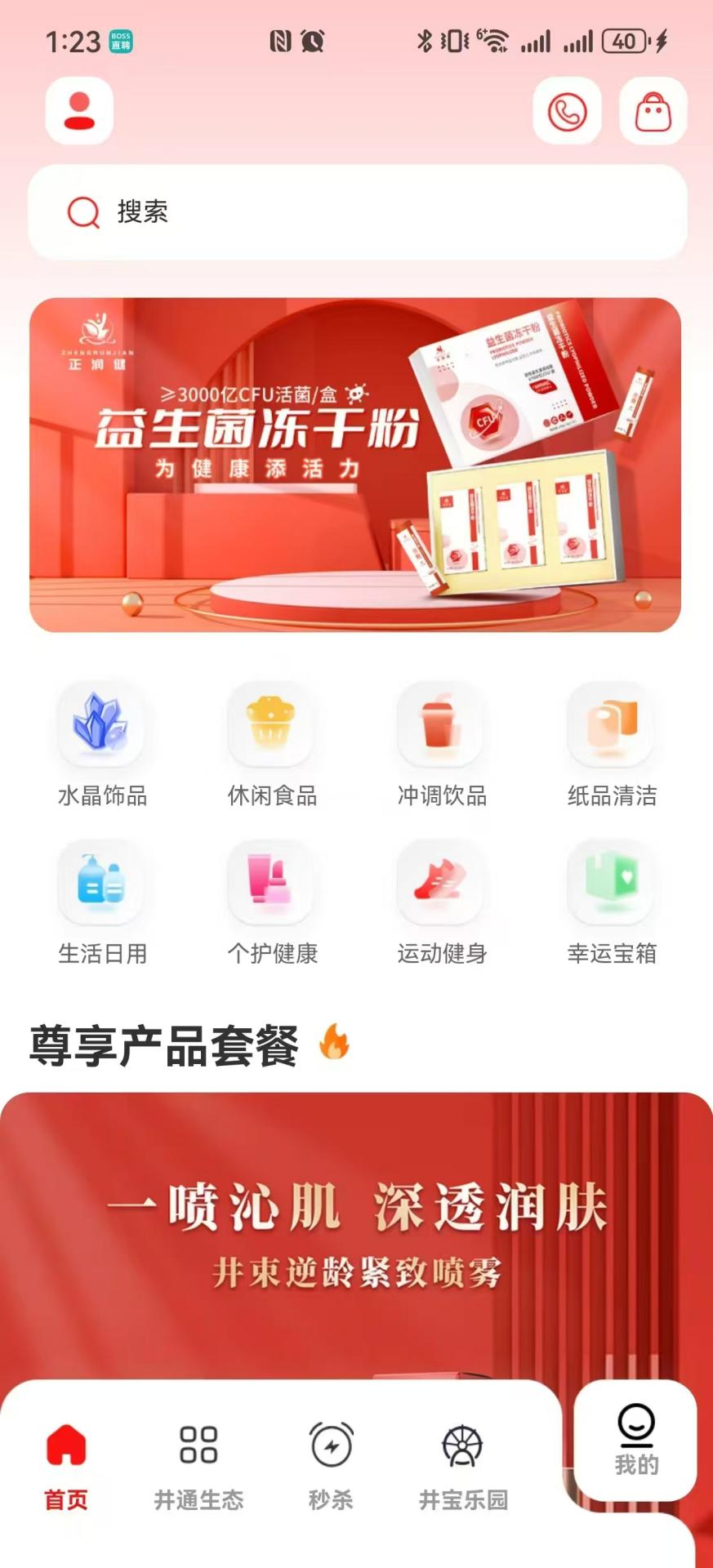Open the customer service phone icon
Screen dimensions: 713x1568
coord(568,112)
